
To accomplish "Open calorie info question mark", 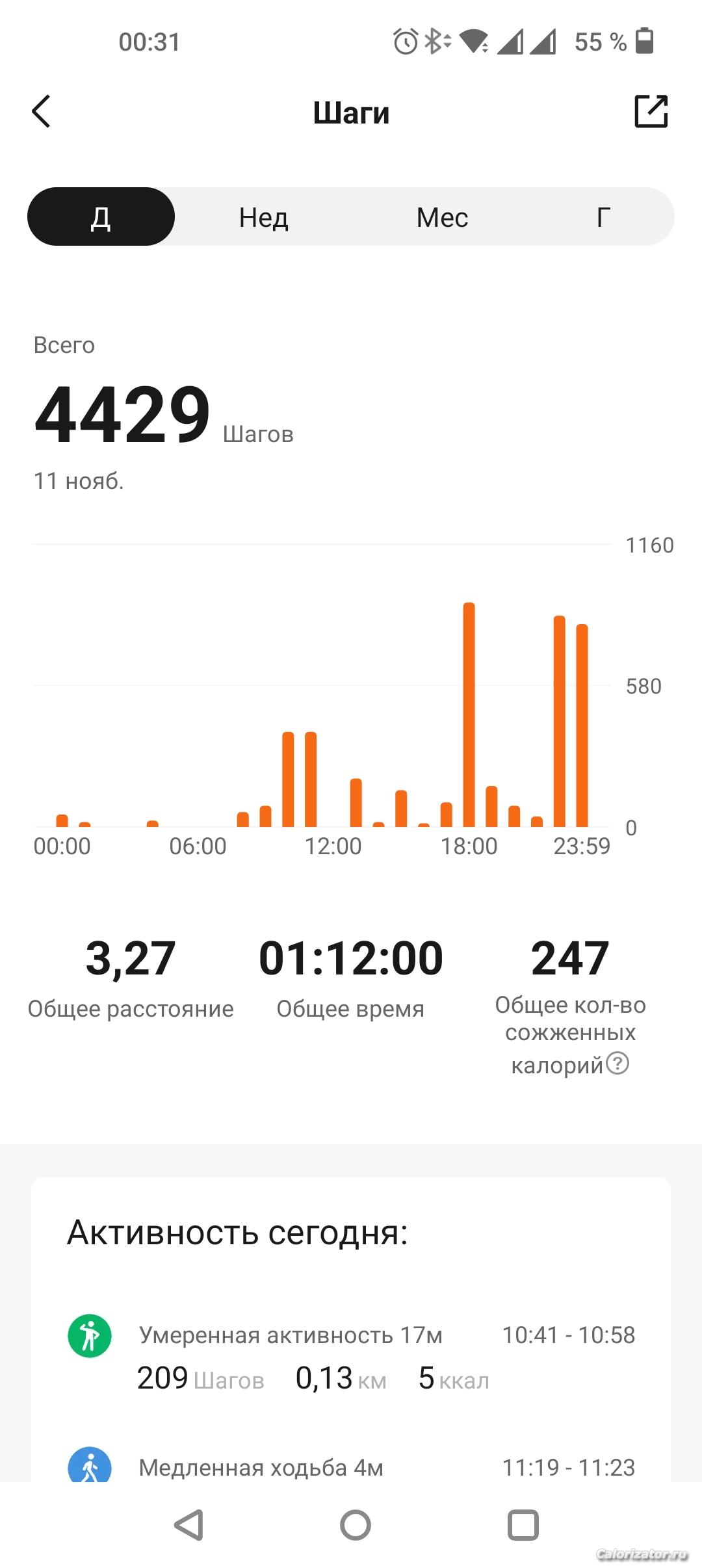I will click(617, 1064).
